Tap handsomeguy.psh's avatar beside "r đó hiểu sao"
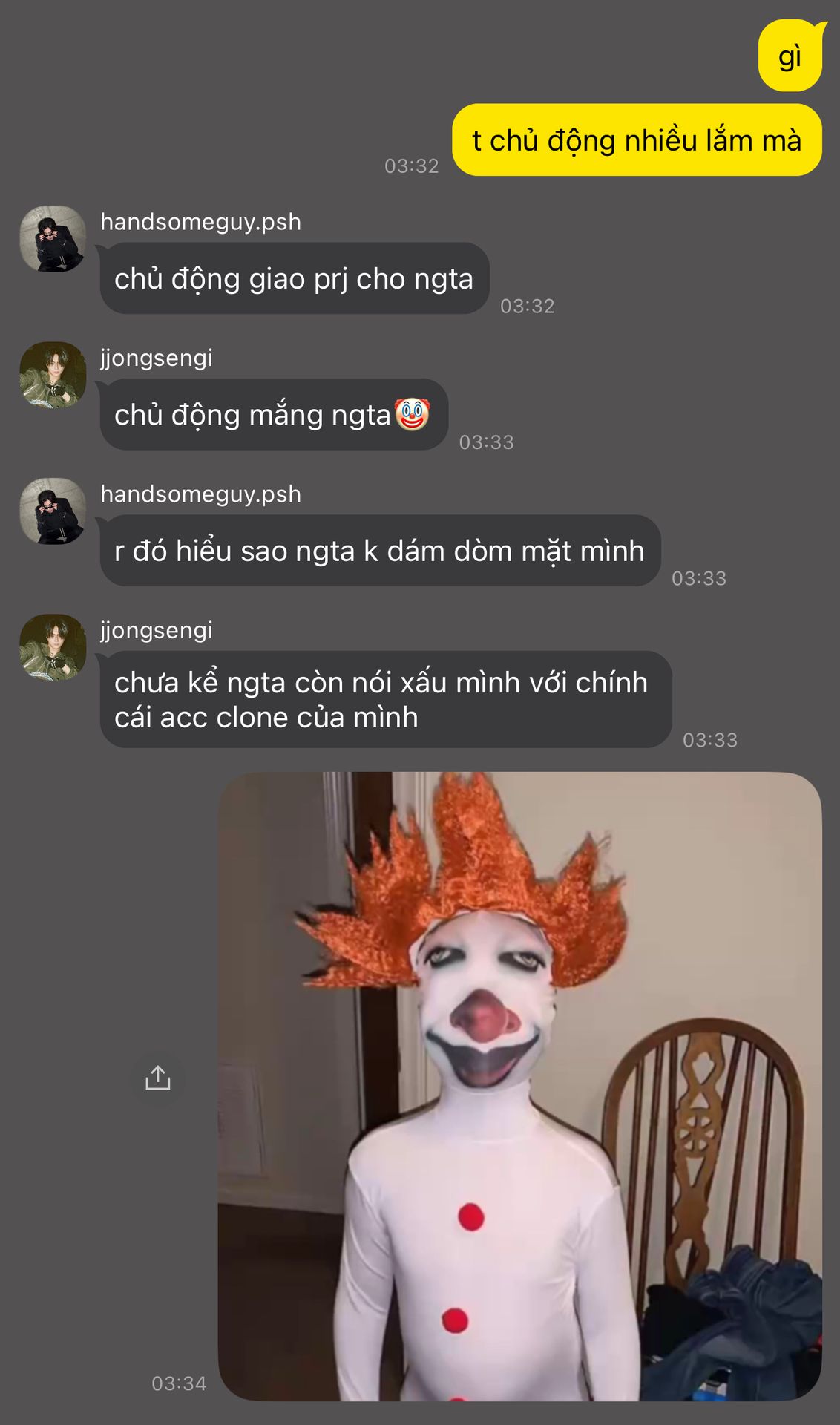The image size is (840, 1425). click(53, 511)
